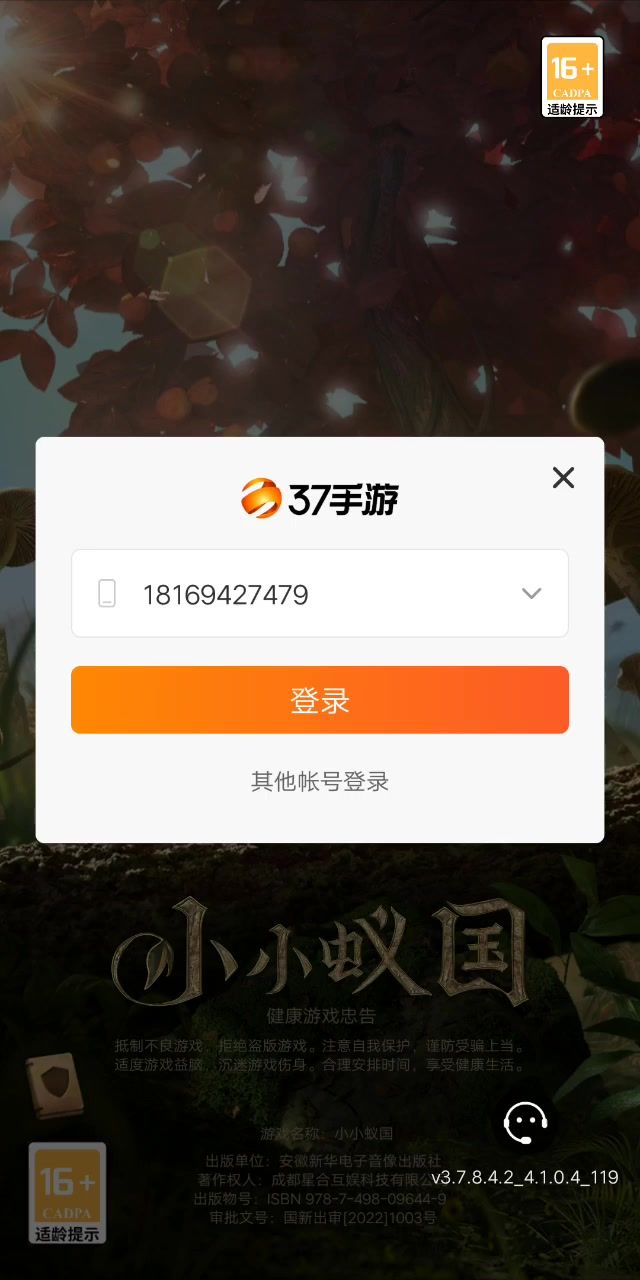Image resolution: width=640 pixels, height=1280 pixels.
Task: Open the bottom-left 16+ 适龄提示 badge
Action: (67, 1192)
